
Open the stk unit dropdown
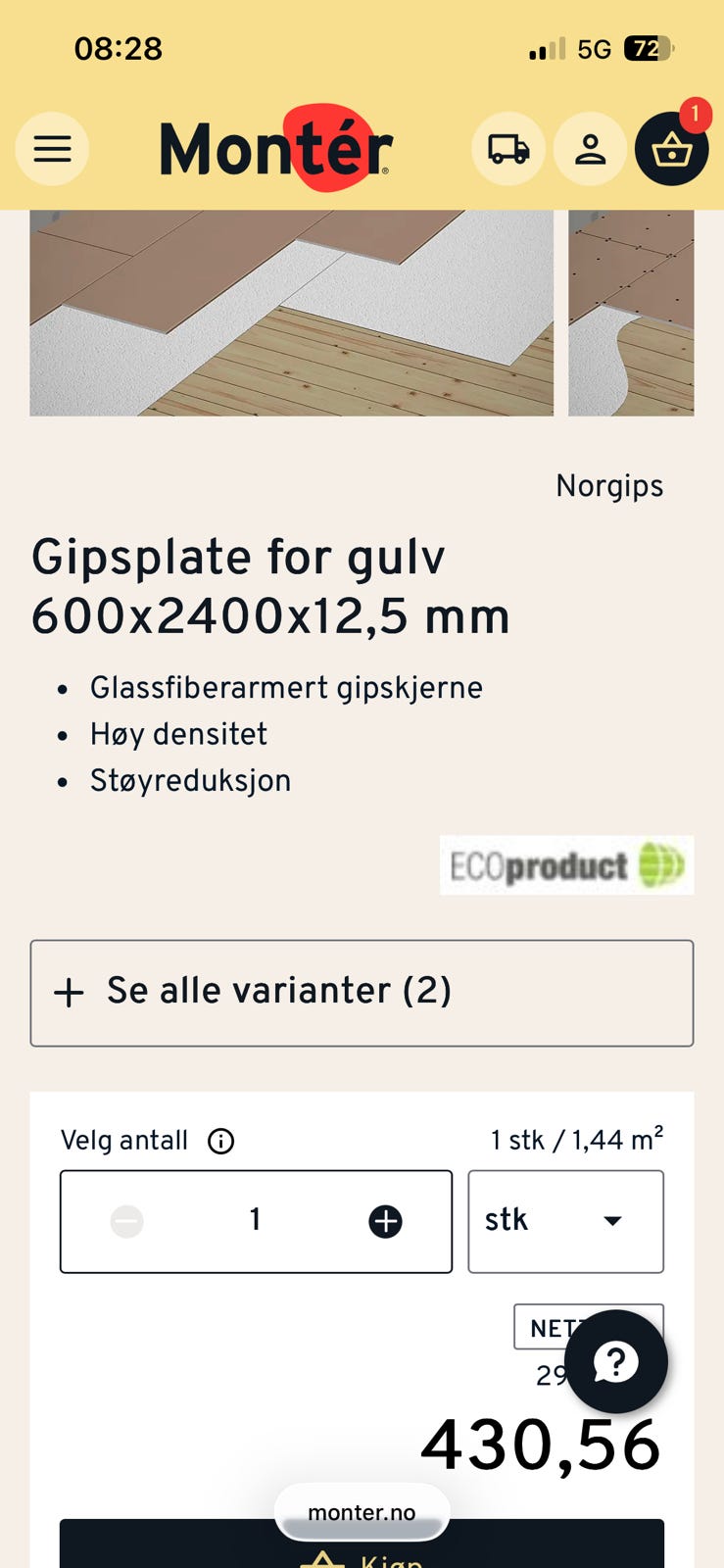(566, 1220)
